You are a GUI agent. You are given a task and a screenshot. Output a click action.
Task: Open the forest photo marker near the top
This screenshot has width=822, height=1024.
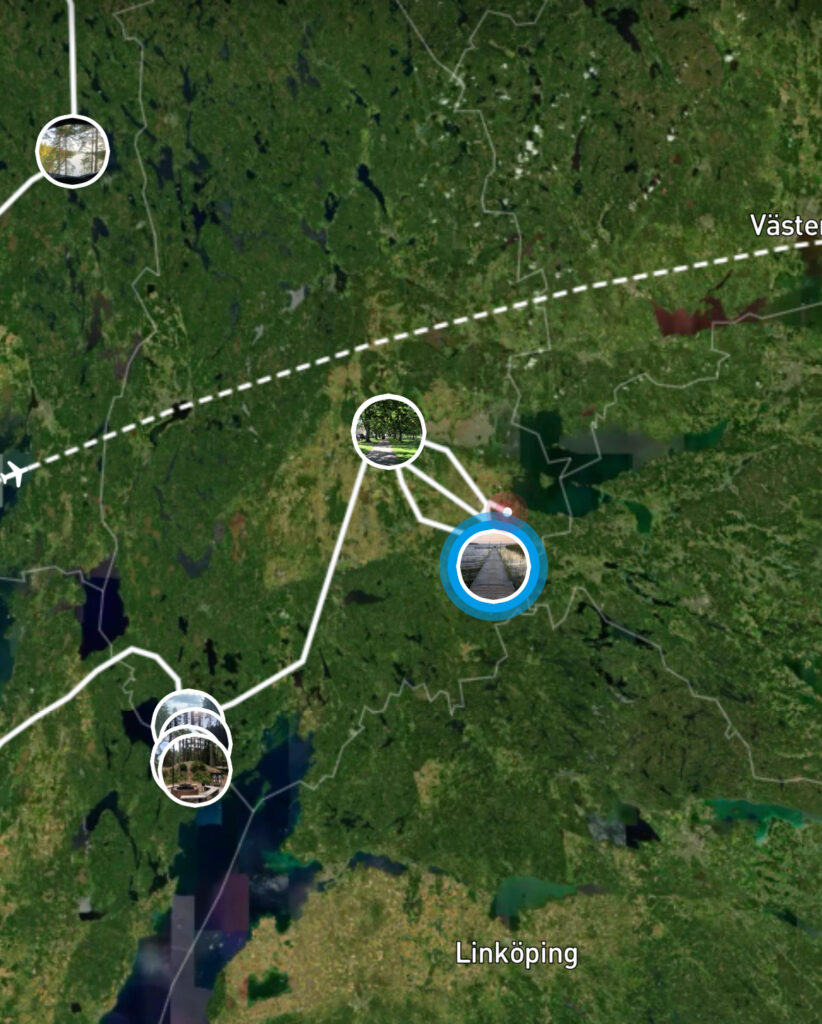point(72,151)
